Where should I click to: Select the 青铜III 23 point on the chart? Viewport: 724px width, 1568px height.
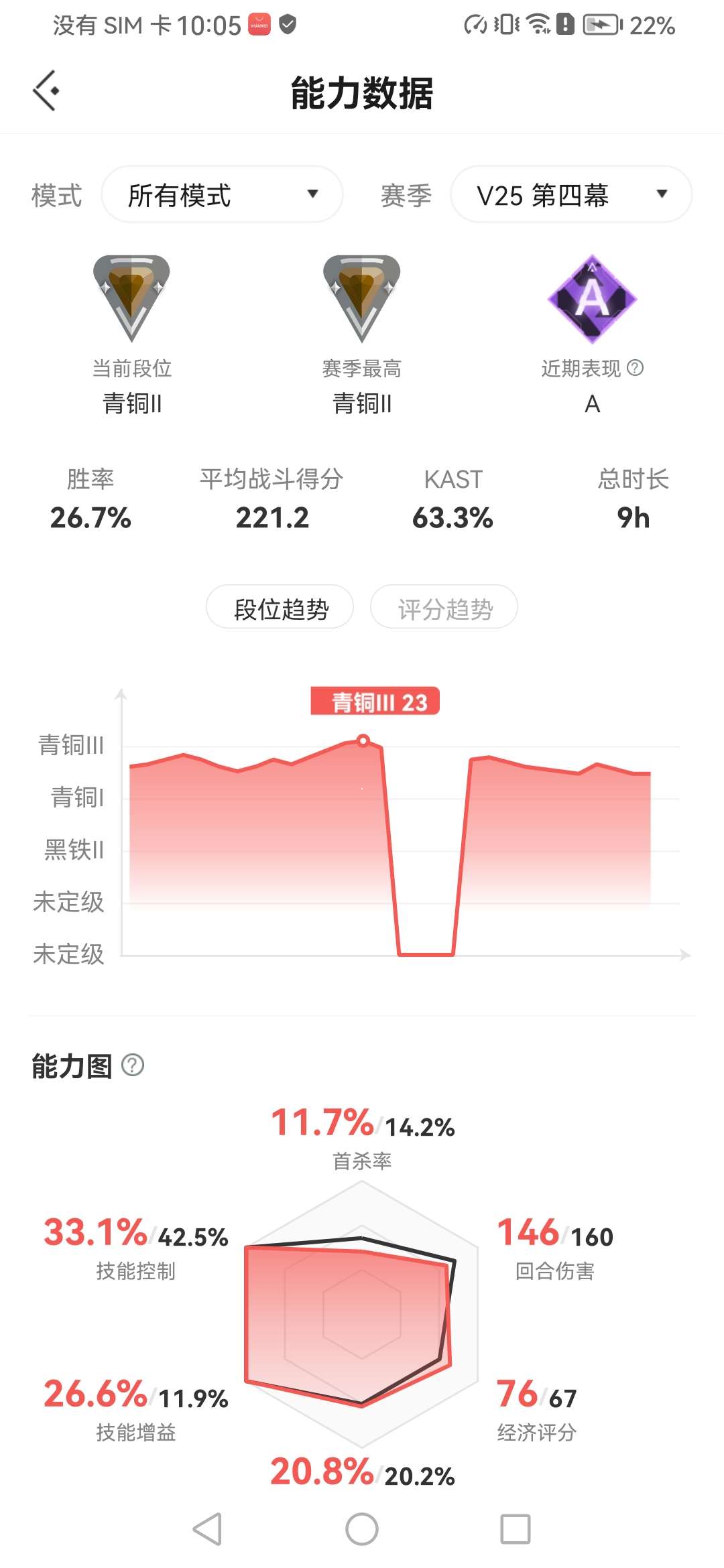pyautogui.click(x=363, y=740)
